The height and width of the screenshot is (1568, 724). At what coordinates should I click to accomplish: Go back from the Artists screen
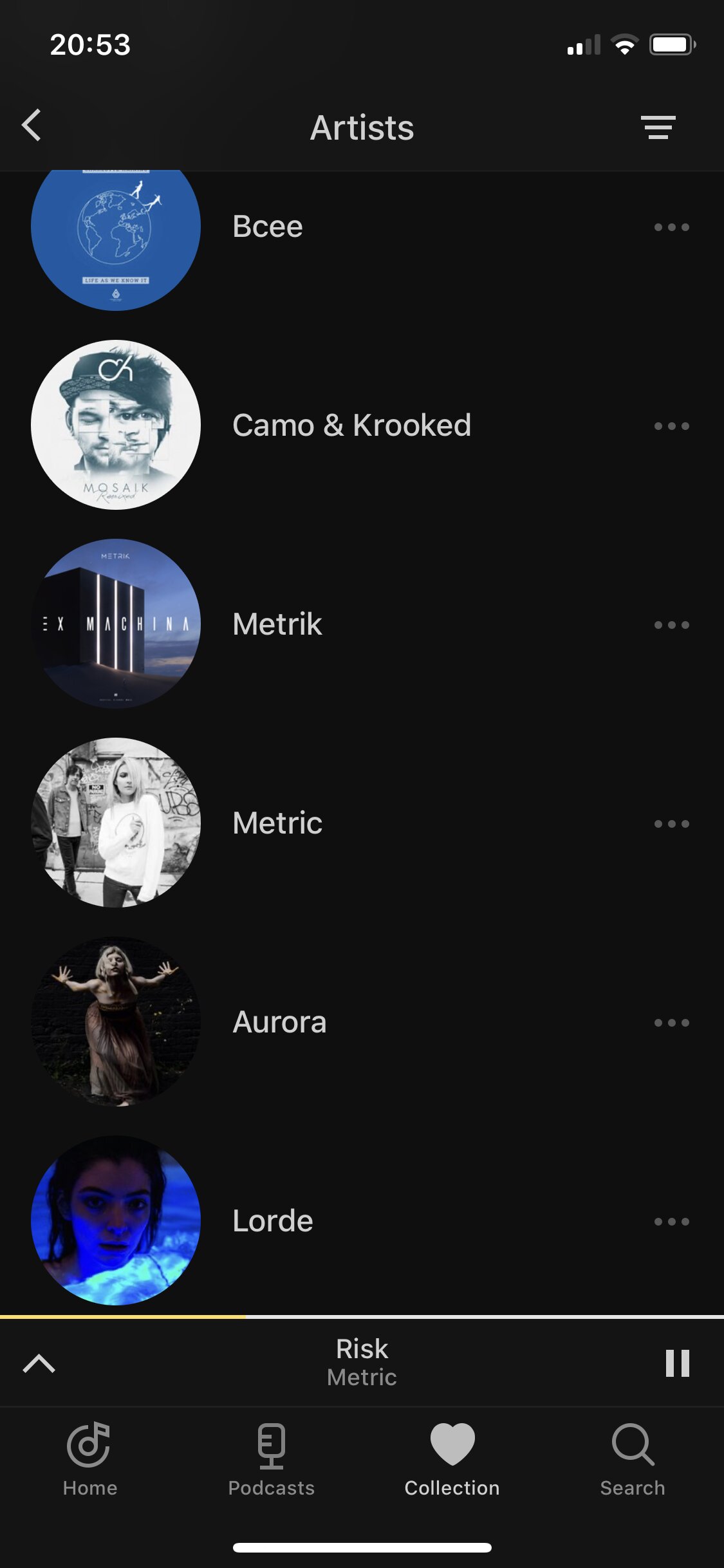point(32,125)
